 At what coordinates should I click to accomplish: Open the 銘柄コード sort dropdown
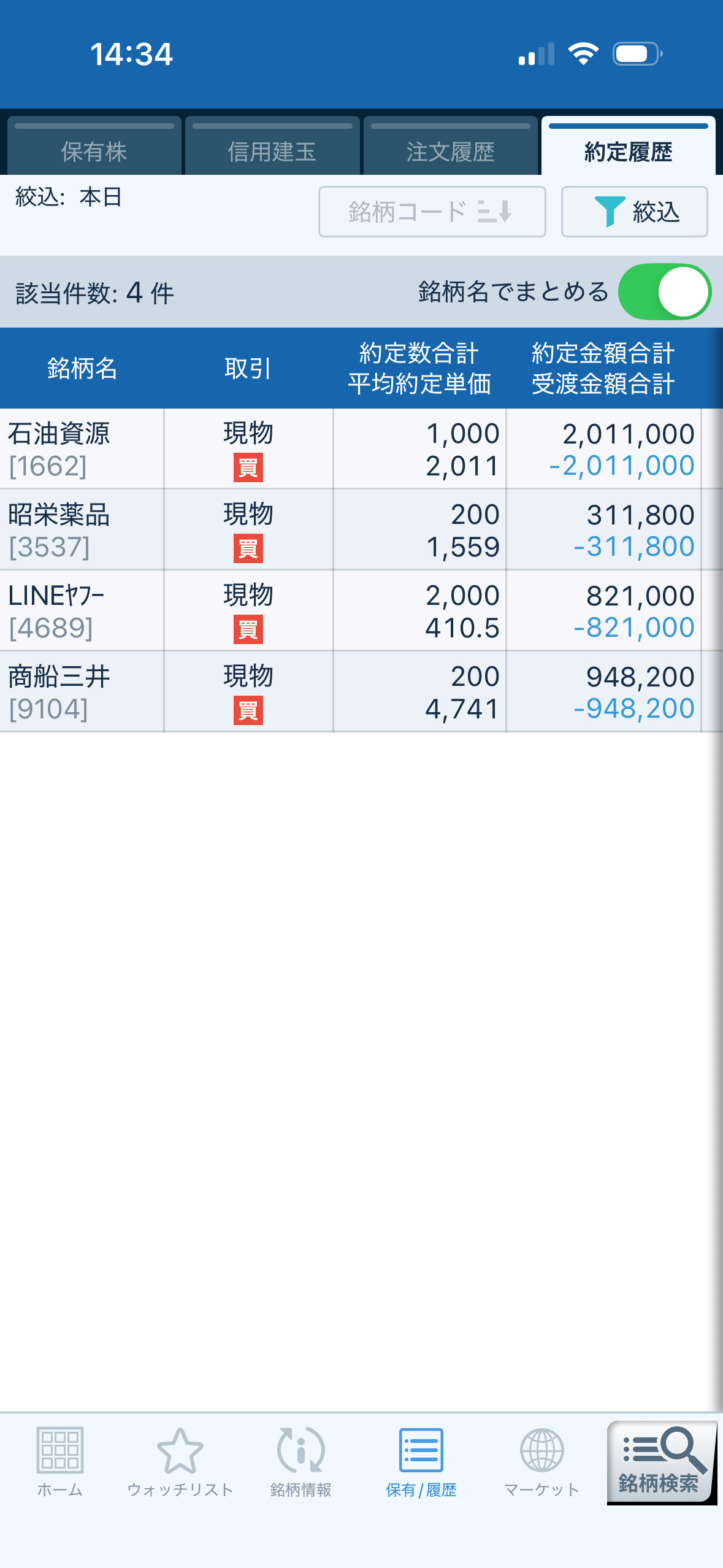[432, 212]
